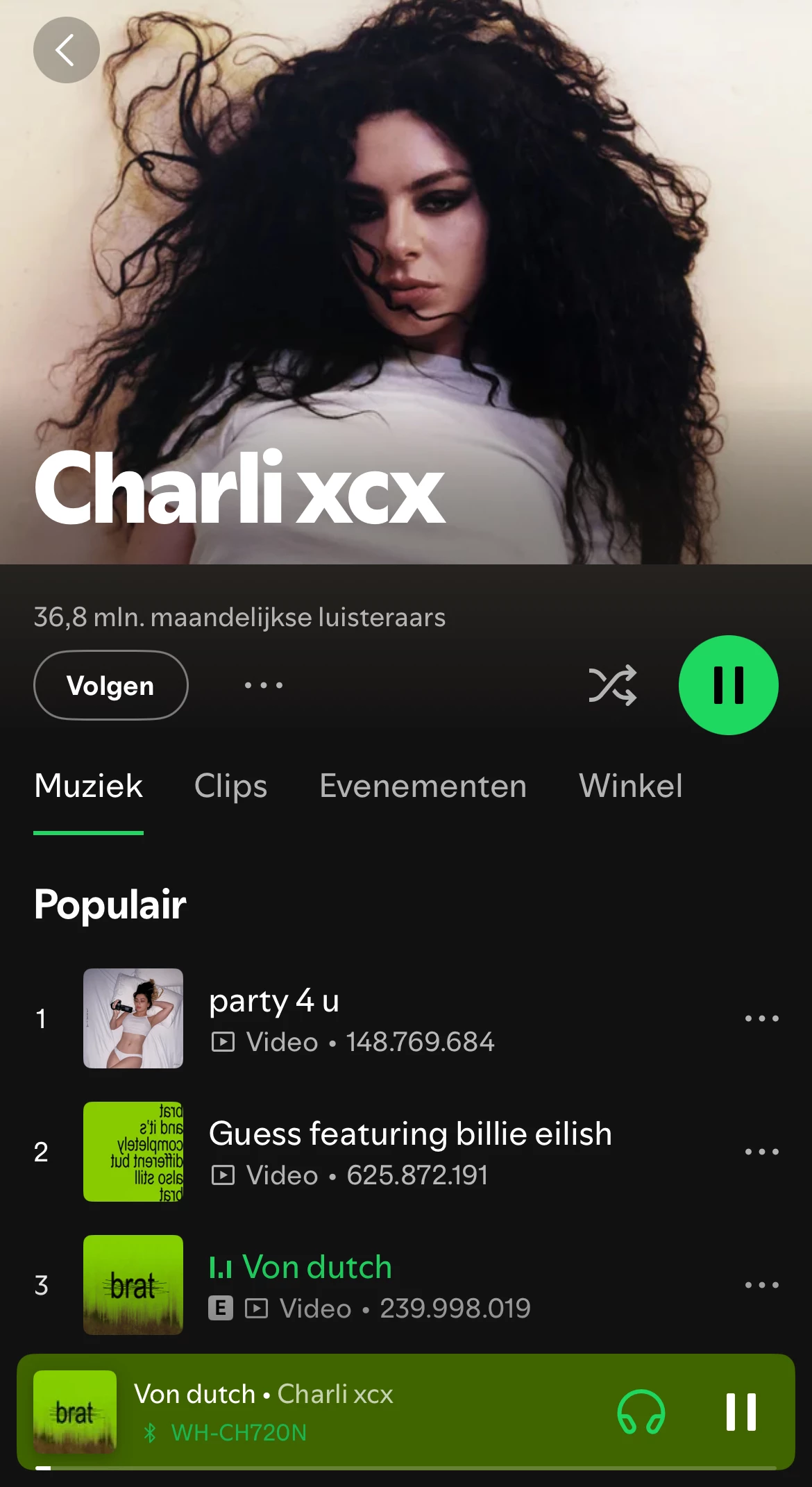This screenshot has width=812, height=1487.
Task: Open more options for Von dutch track
Action: pos(761,1285)
